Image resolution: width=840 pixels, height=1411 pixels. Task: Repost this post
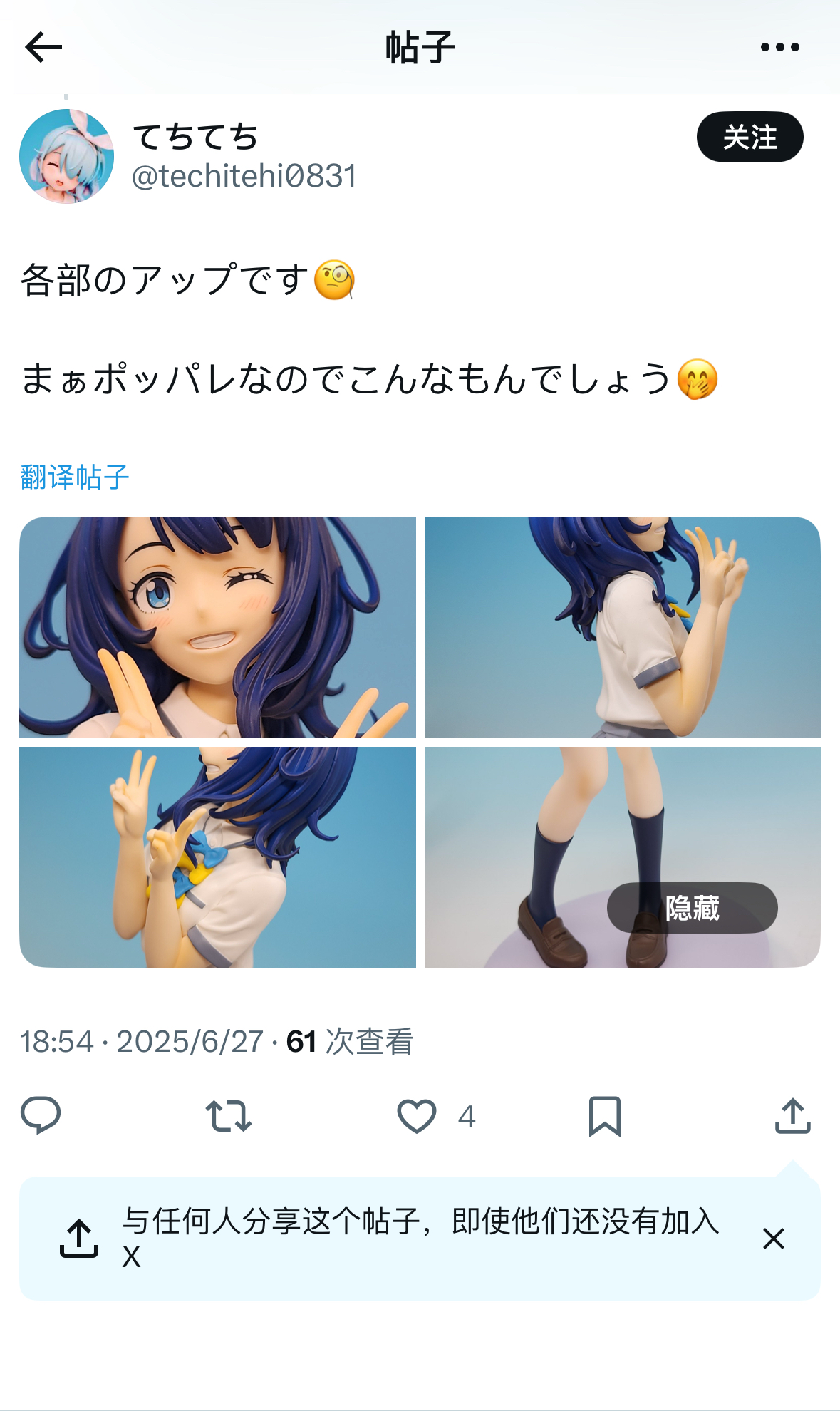pyautogui.click(x=228, y=1116)
